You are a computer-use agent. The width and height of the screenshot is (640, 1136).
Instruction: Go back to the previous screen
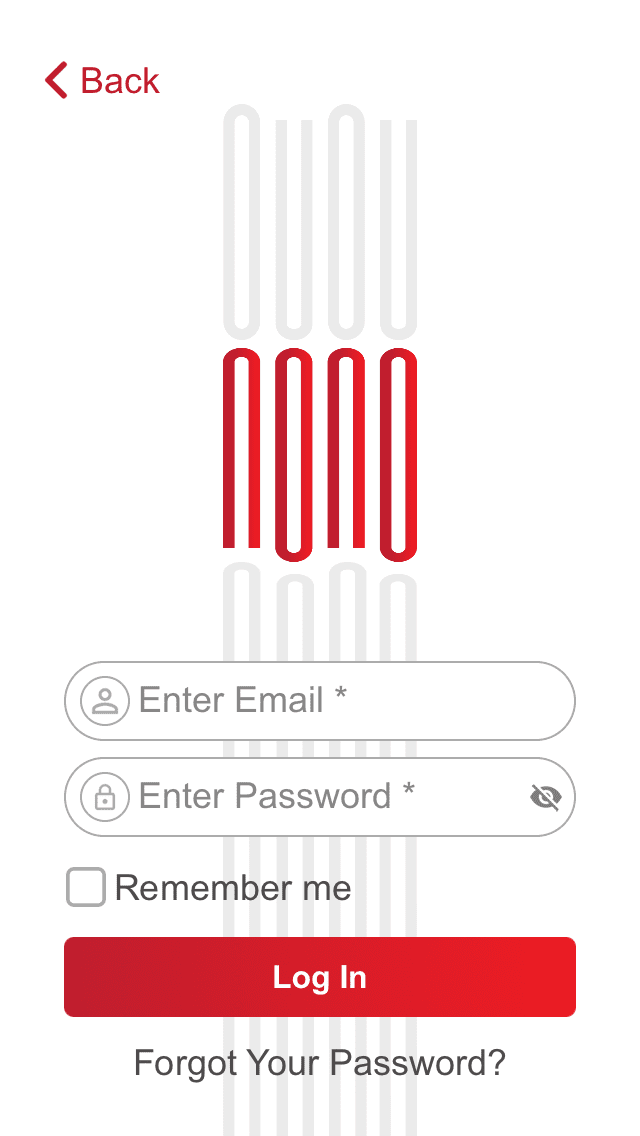[x=102, y=81]
